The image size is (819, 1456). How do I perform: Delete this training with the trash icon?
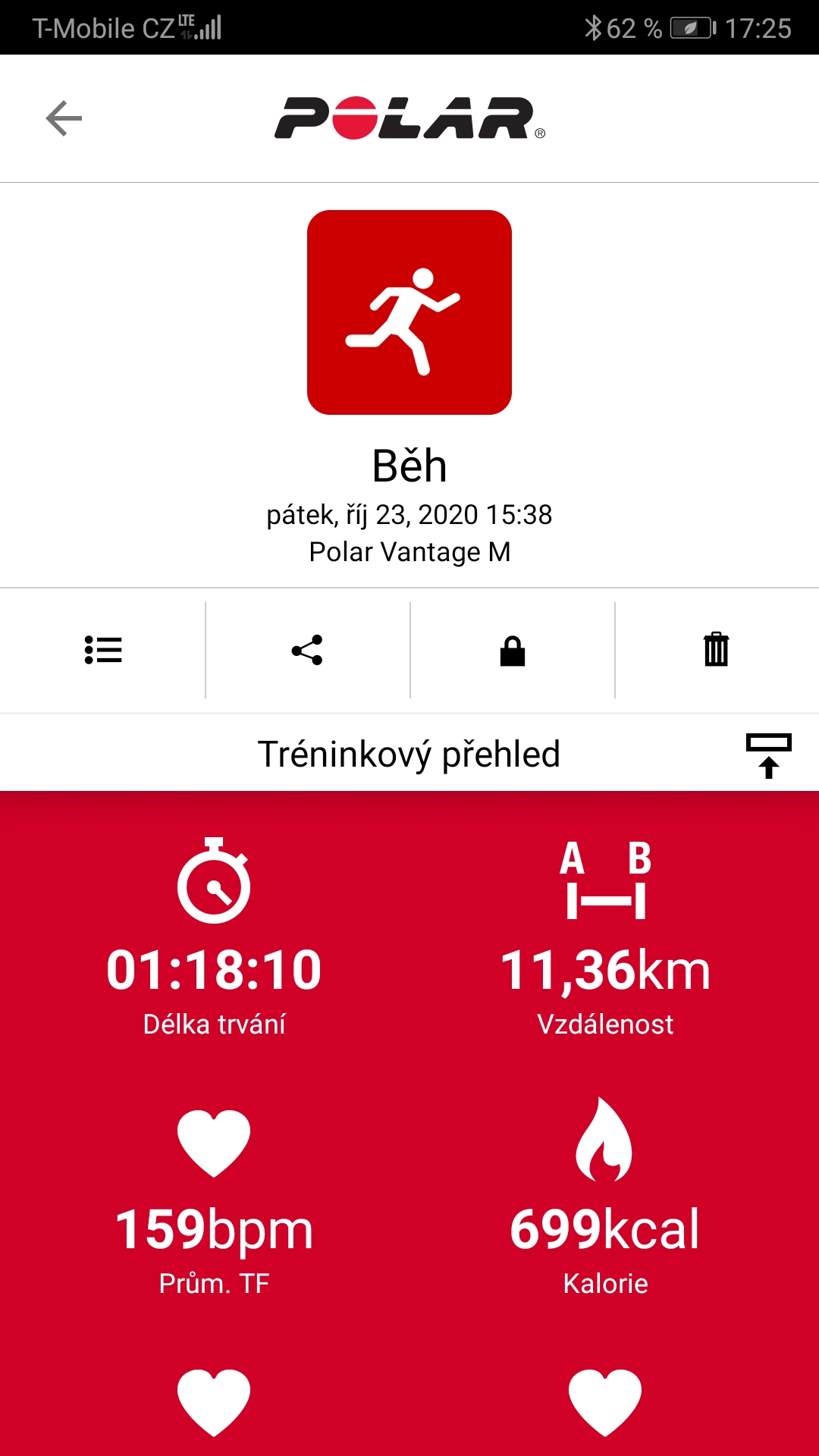point(717,649)
